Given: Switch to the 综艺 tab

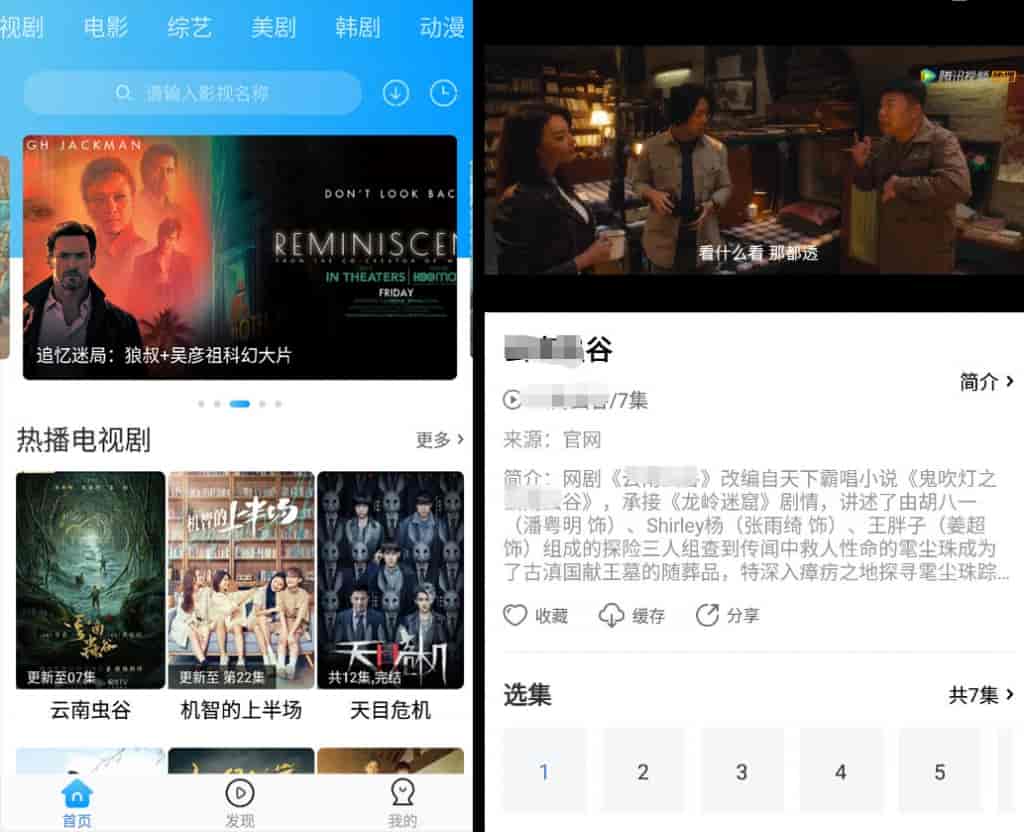Looking at the screenshot, I should (x=189, y=27).
